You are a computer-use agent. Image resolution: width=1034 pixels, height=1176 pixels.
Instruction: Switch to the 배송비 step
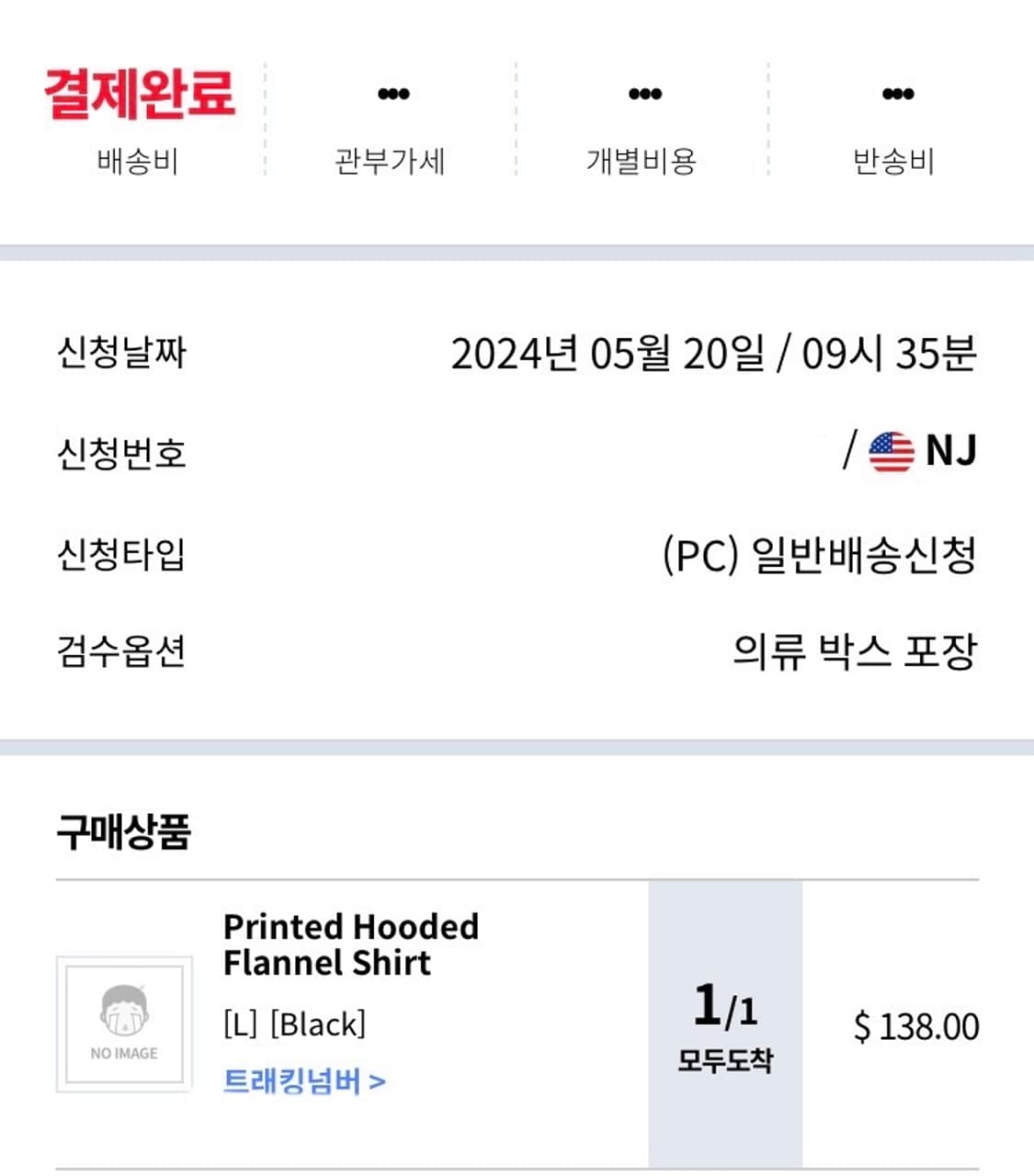coord(138,164)
